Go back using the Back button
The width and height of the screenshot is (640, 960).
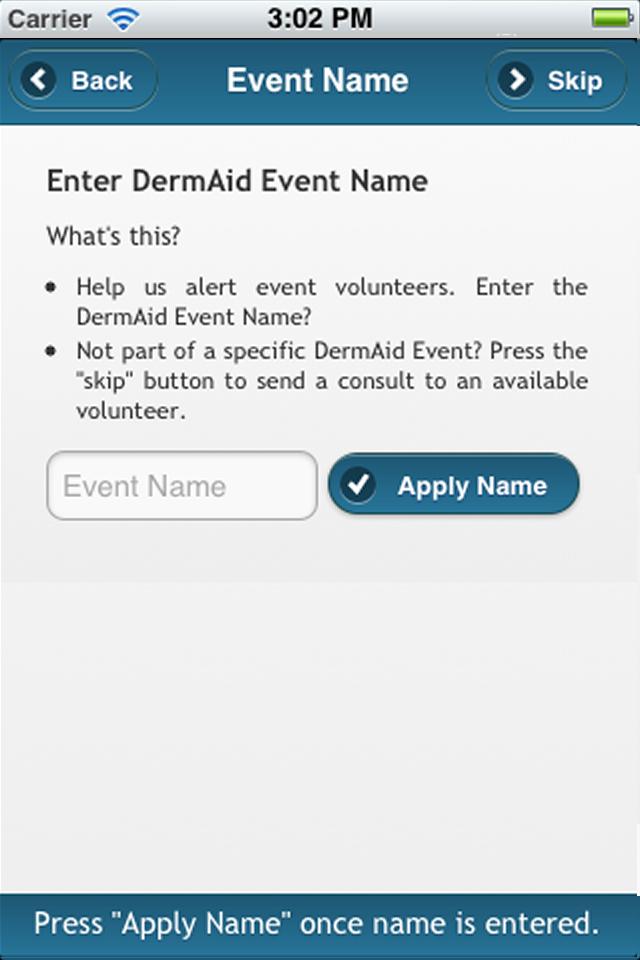pos(84,81)
